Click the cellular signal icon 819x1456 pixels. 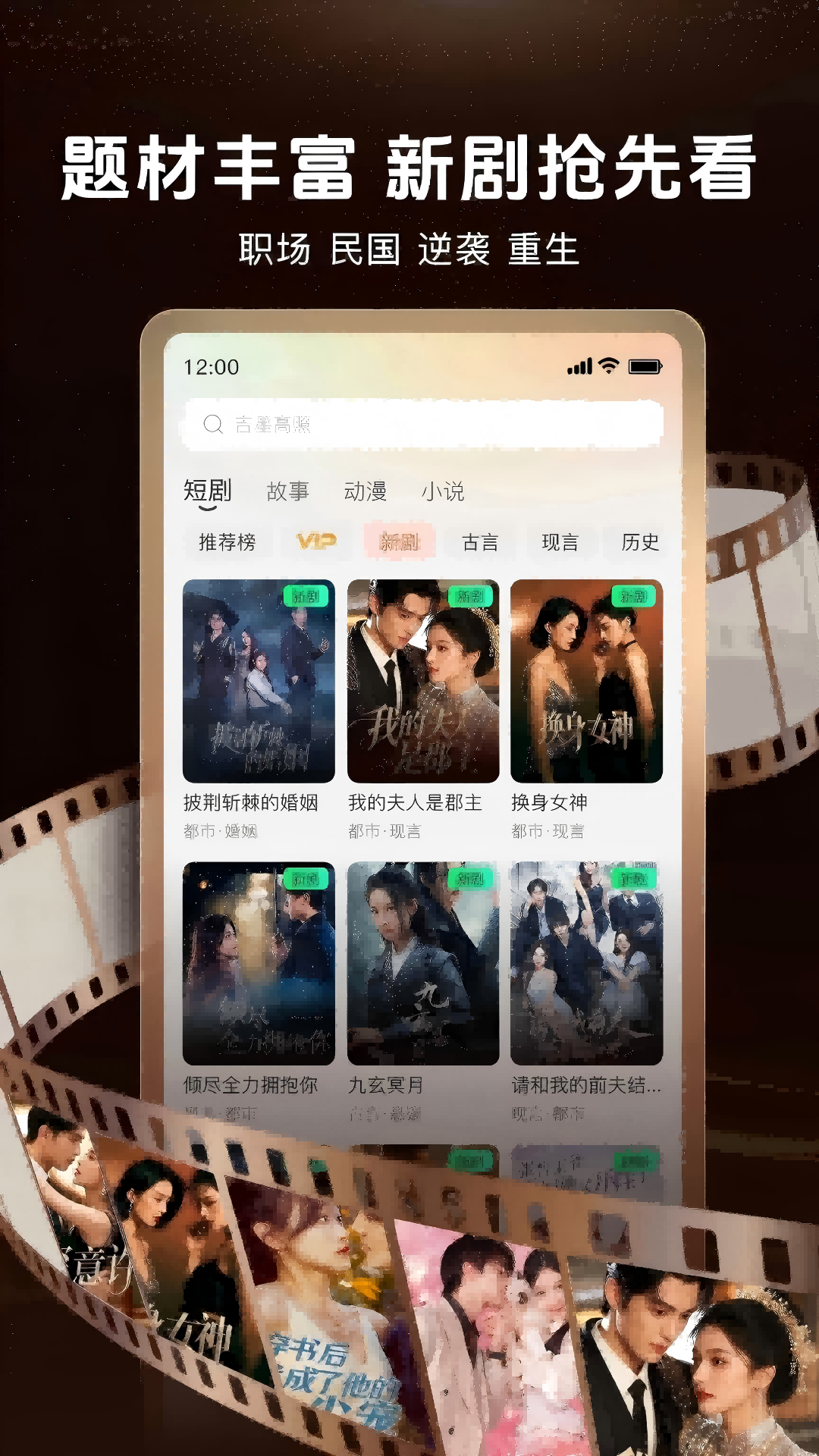pos(578,366)
